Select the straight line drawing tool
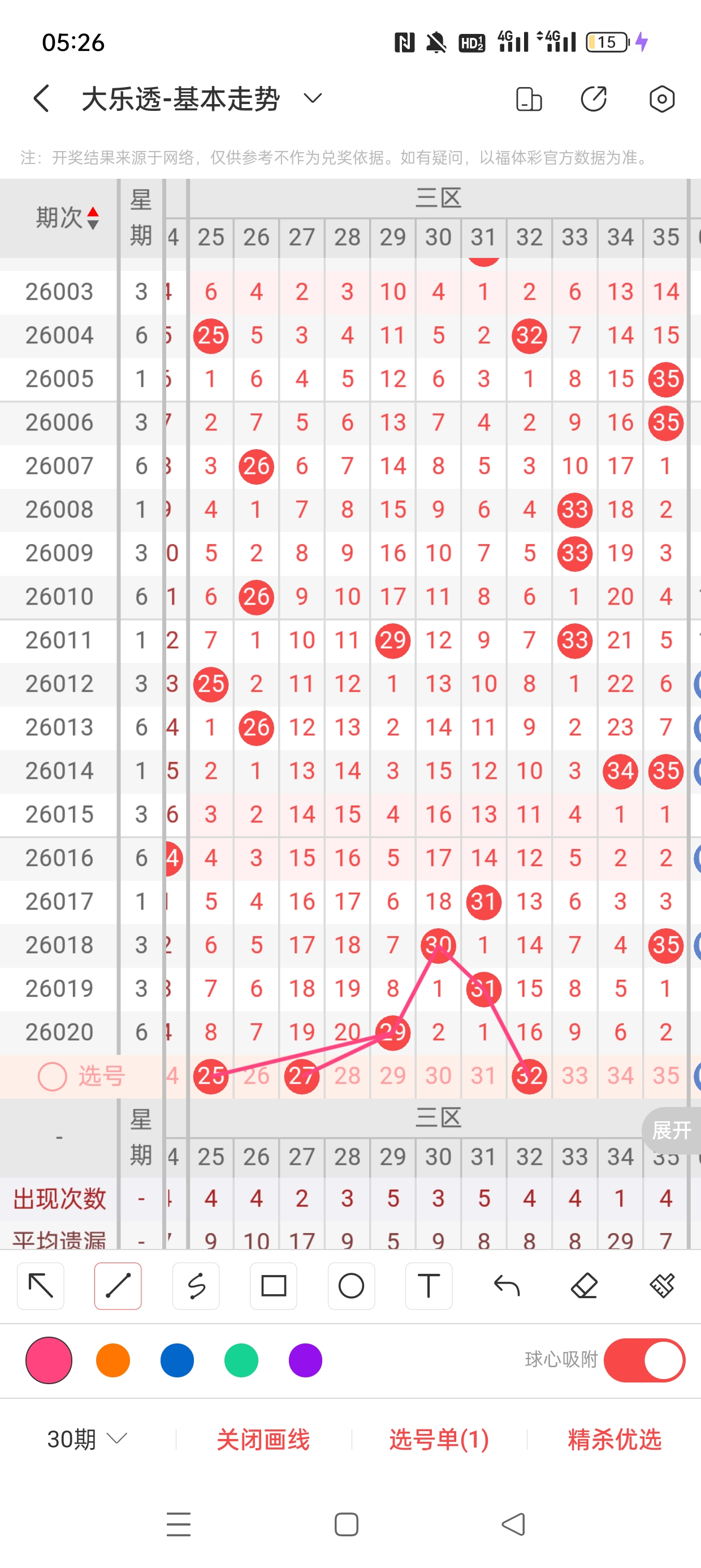This screenshot has width=701, height=1568. tap(118, 1286)
